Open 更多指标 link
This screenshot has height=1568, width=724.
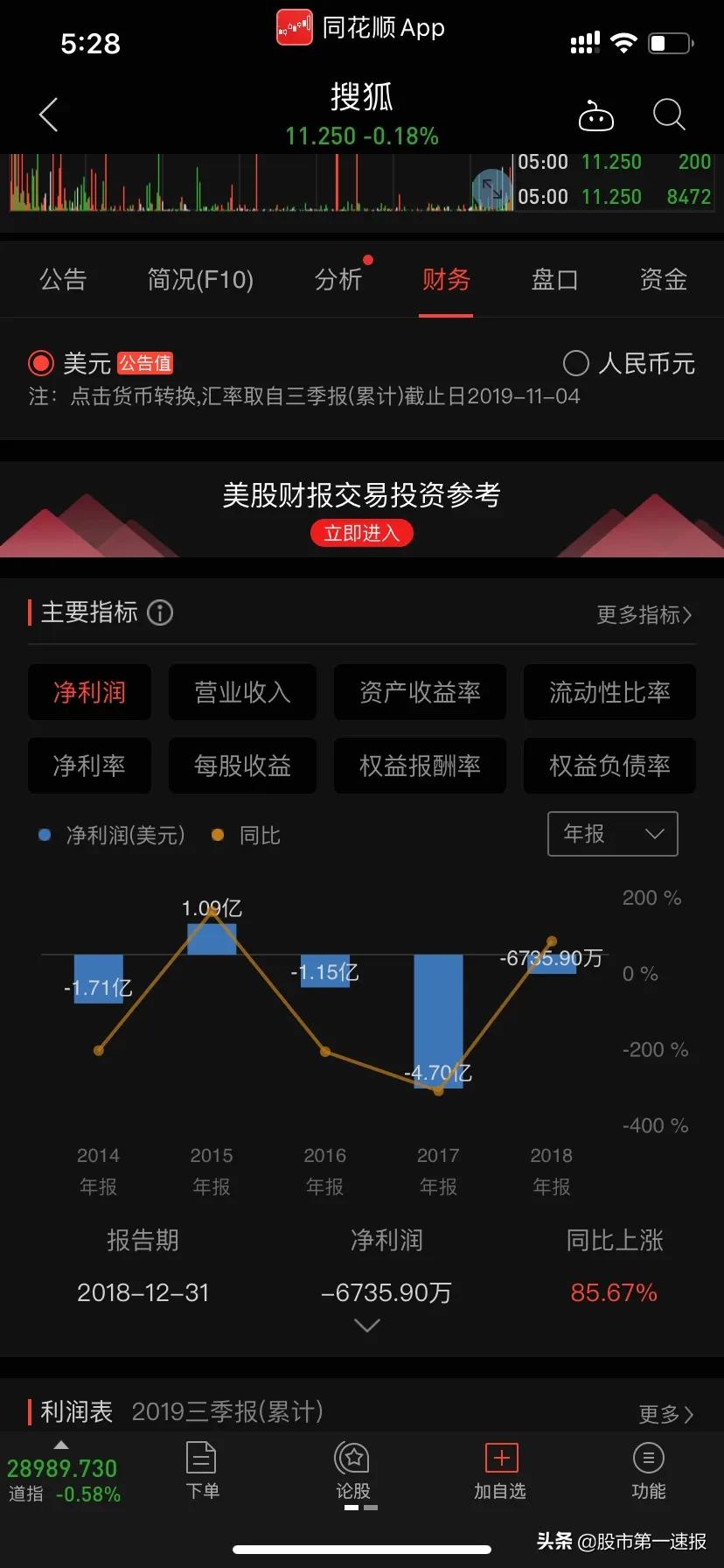[x=644, y=614]
